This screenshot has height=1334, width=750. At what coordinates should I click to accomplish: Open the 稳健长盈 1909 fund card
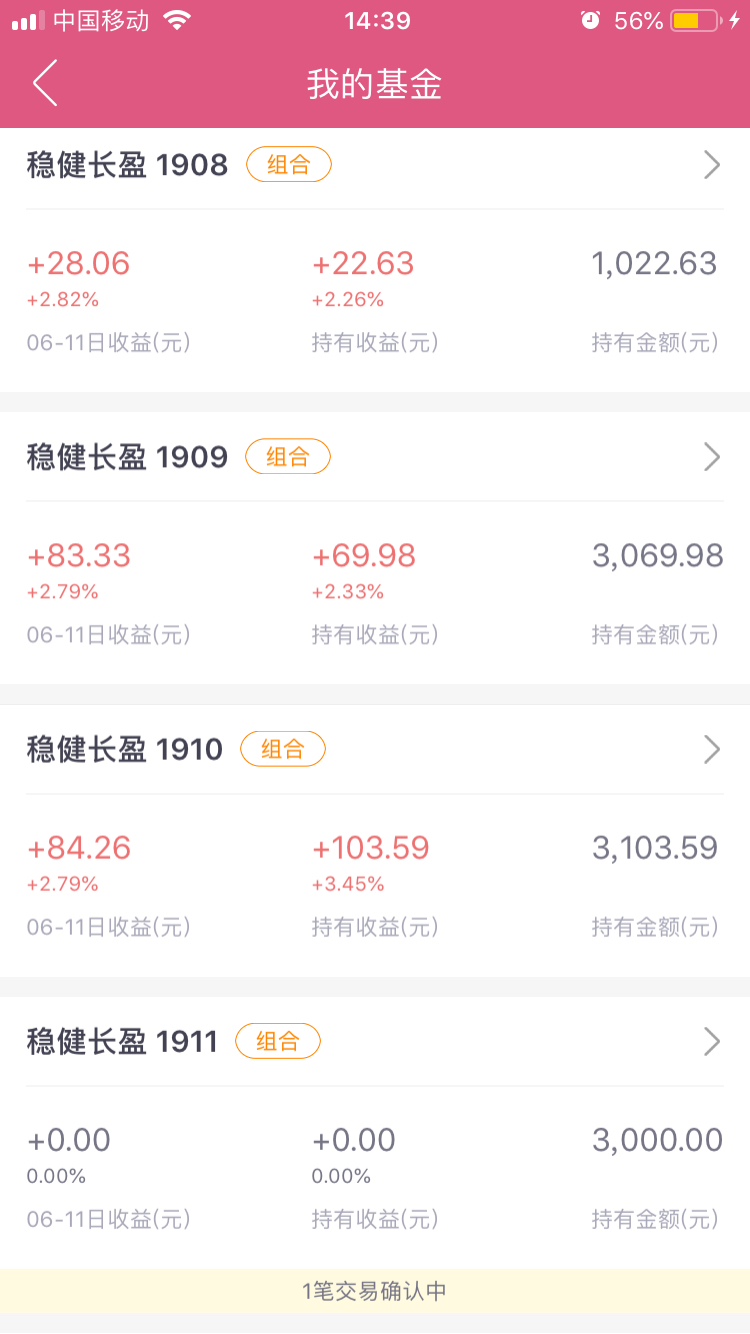375,548
